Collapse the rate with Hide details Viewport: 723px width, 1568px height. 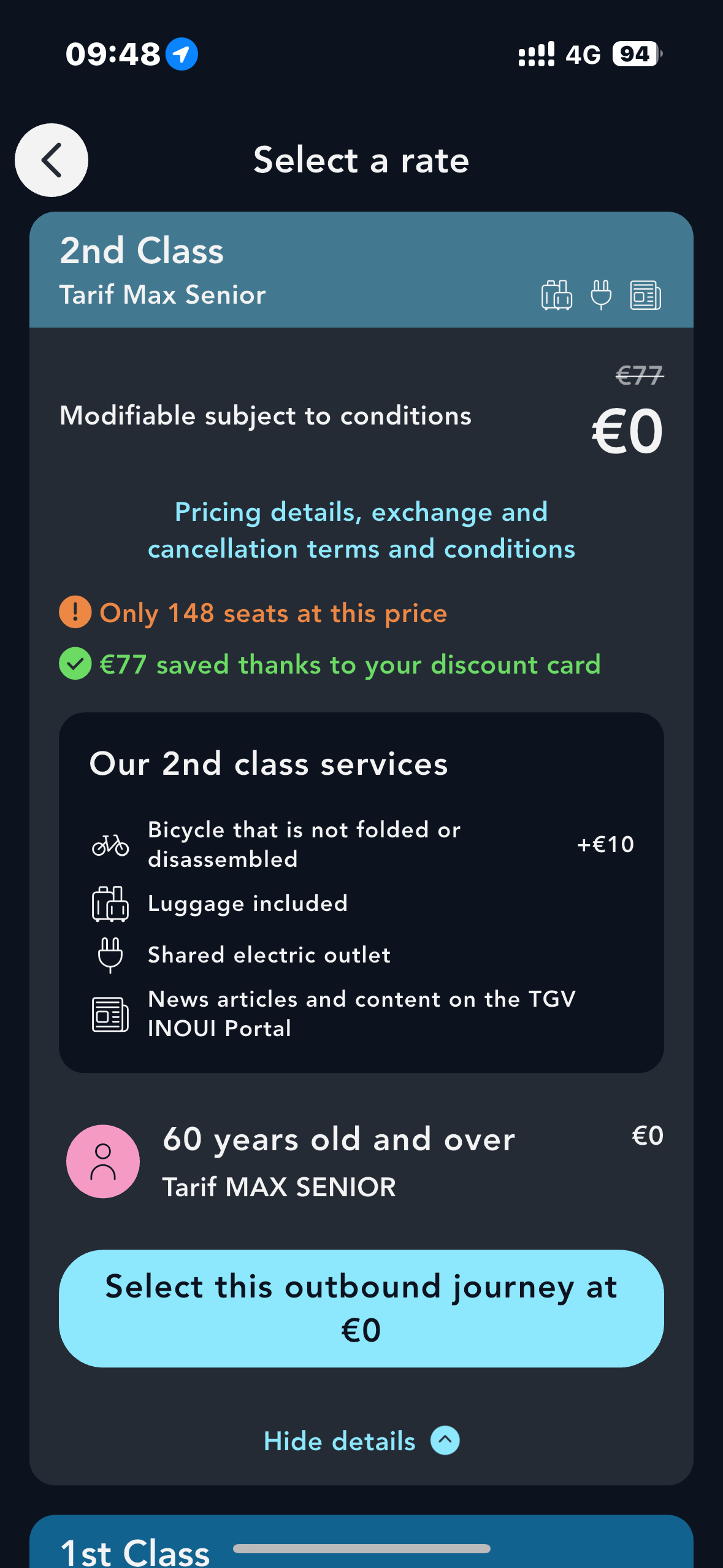pos(361,1440)
